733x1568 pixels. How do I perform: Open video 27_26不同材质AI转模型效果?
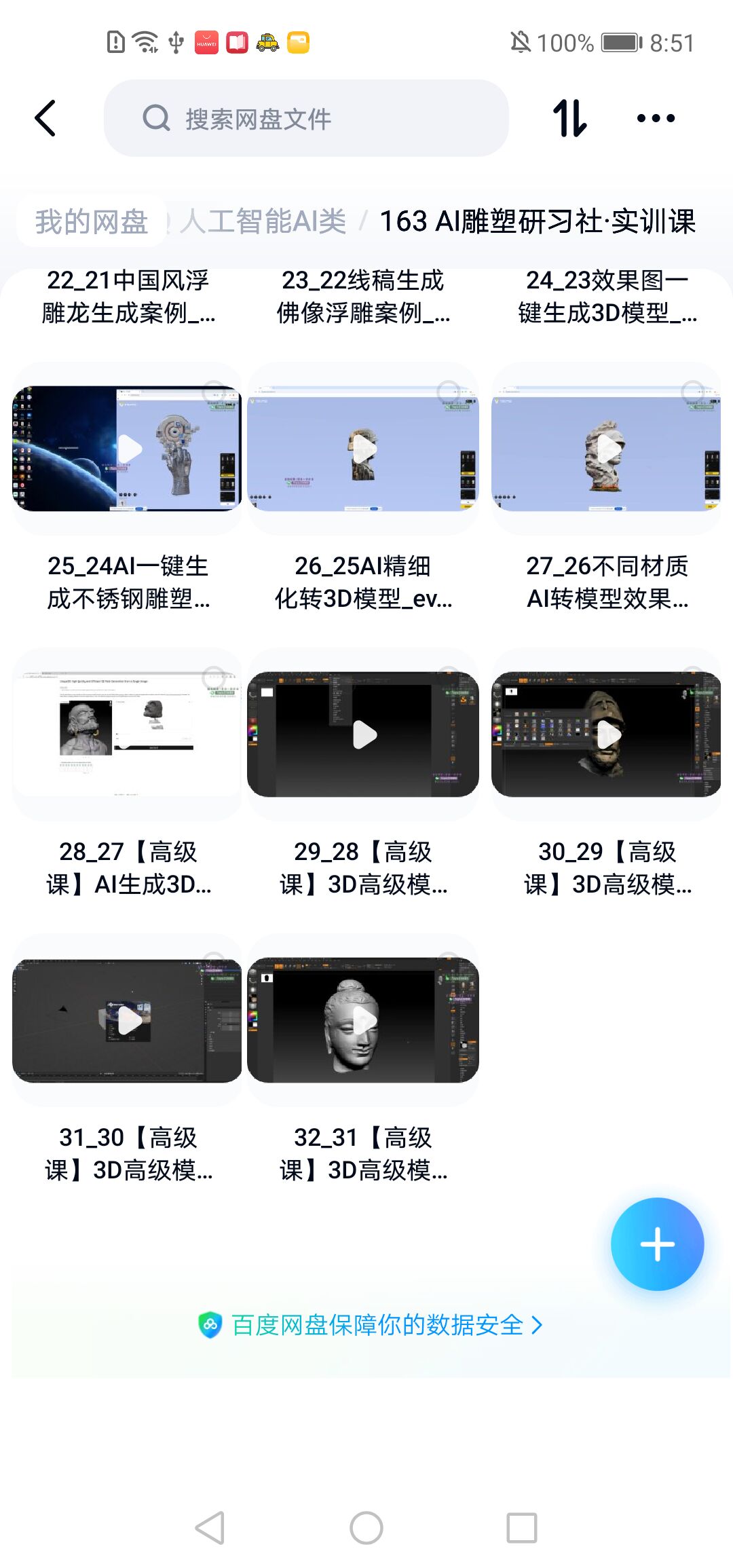(606, 449)
